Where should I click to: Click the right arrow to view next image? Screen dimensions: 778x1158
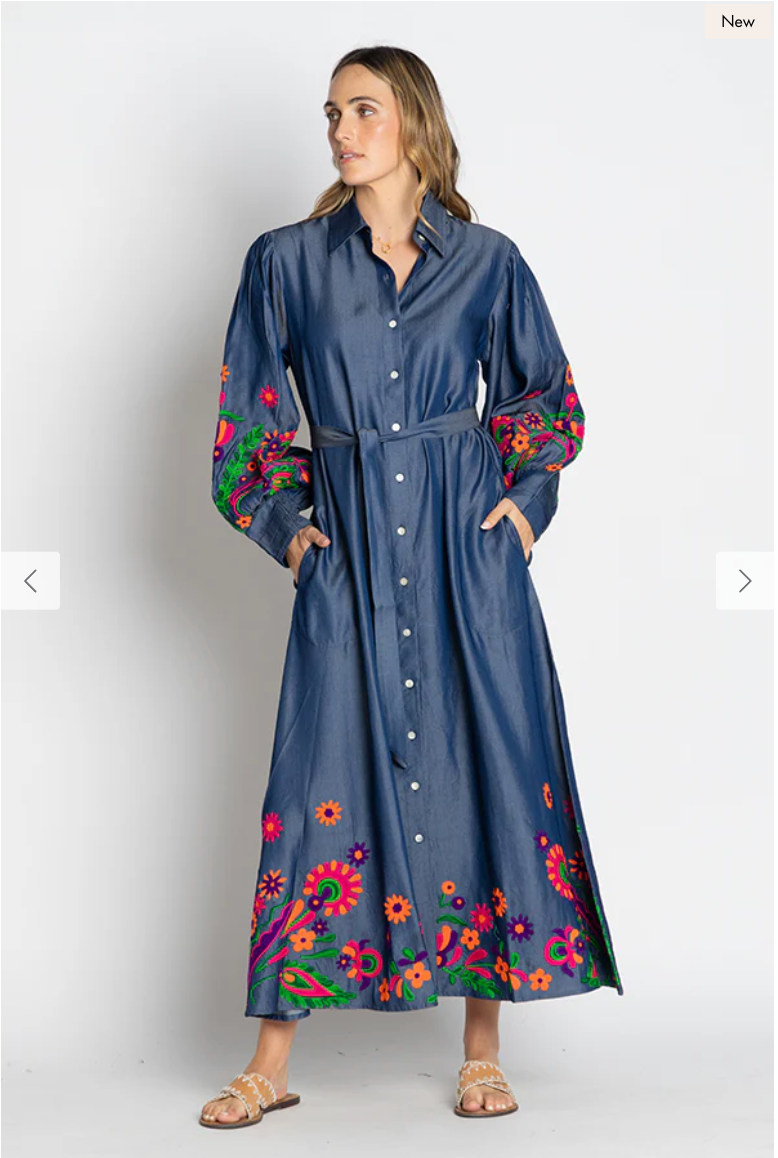tap(745, 580)
